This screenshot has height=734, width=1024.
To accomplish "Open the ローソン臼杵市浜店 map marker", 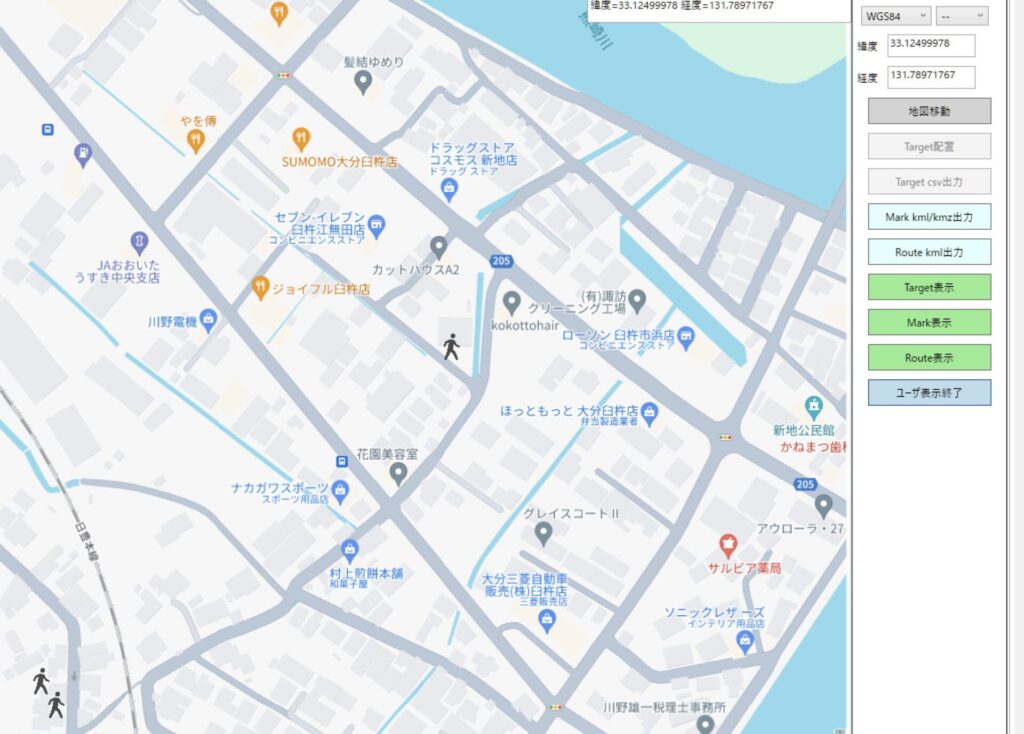I will [686, 338].
